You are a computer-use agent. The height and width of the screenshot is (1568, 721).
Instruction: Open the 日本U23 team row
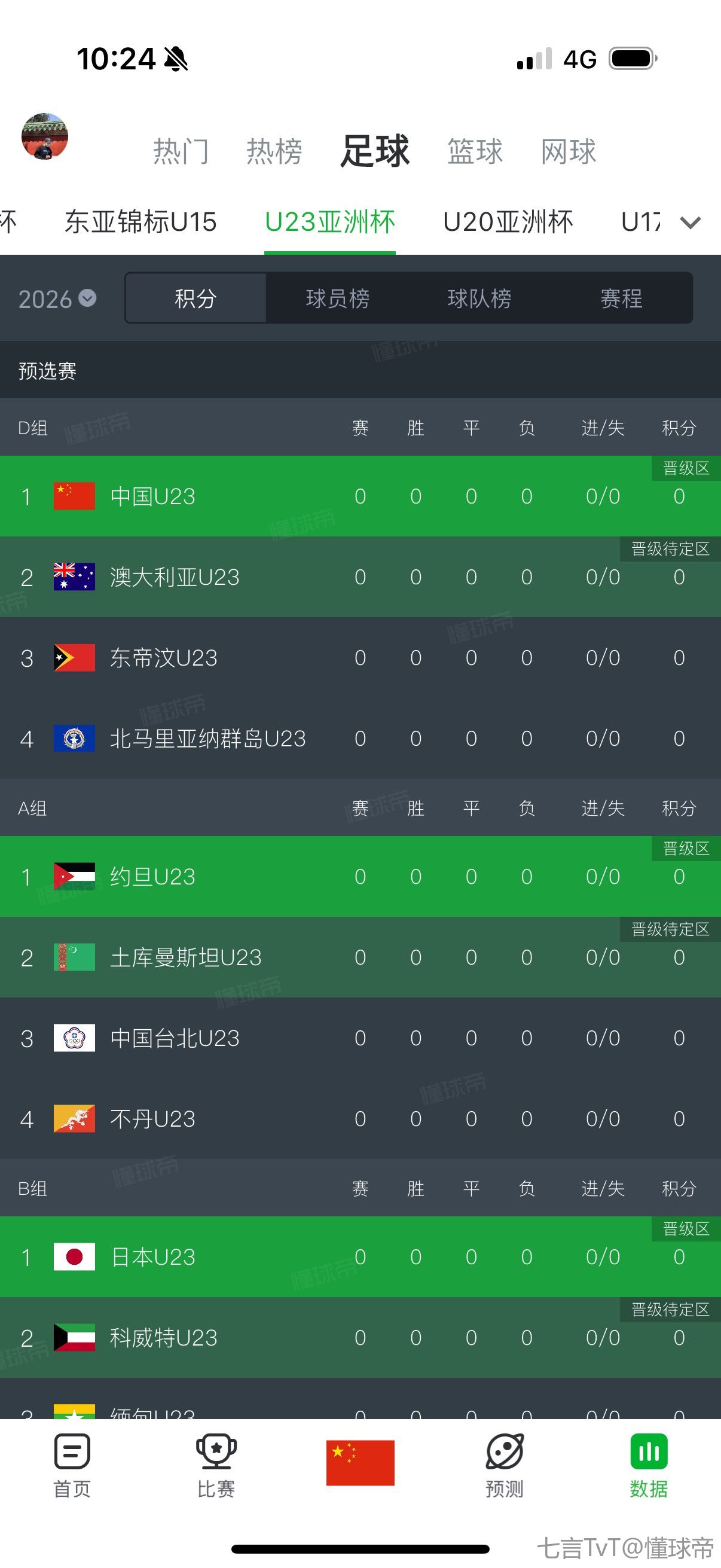[x=360, y=1257]
